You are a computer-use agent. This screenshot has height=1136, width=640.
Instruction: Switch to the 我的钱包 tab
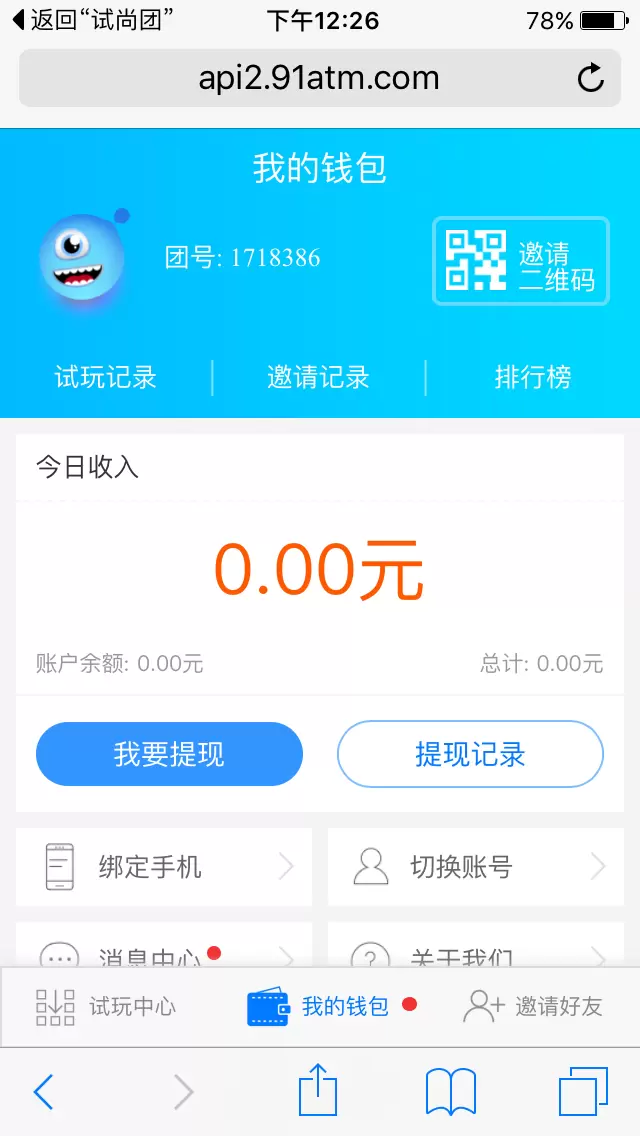[320, 1007]
